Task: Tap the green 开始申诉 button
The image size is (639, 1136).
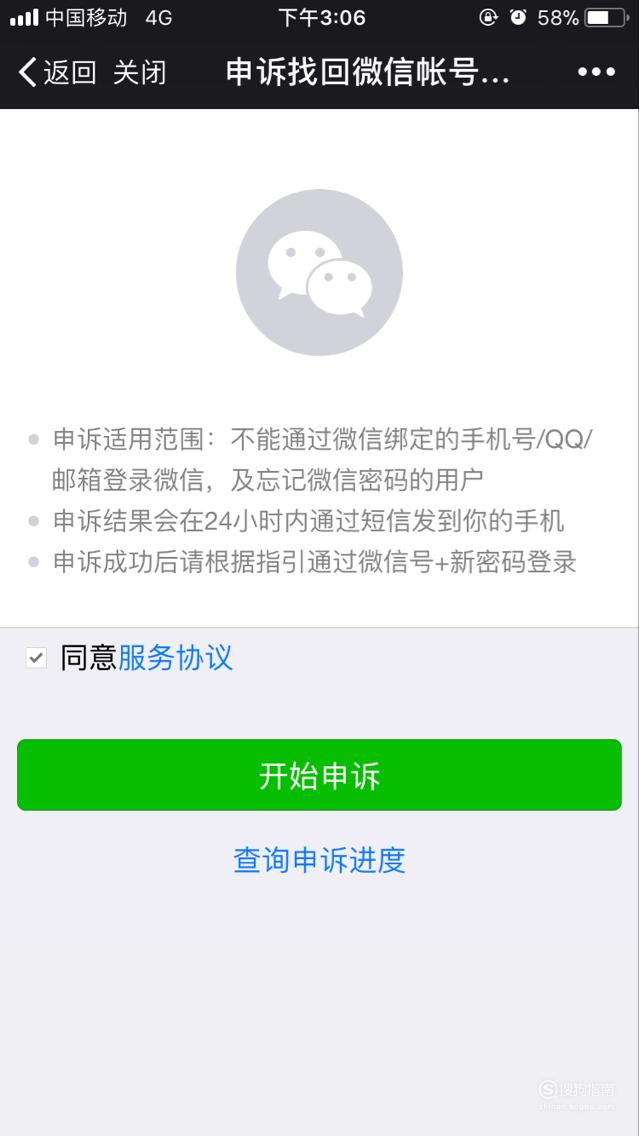Action: [320, 774]
